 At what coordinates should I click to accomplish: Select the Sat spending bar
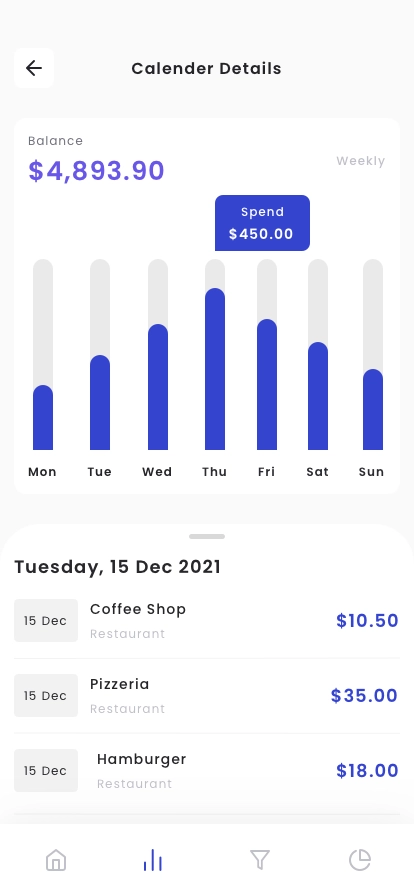point(318,354)
